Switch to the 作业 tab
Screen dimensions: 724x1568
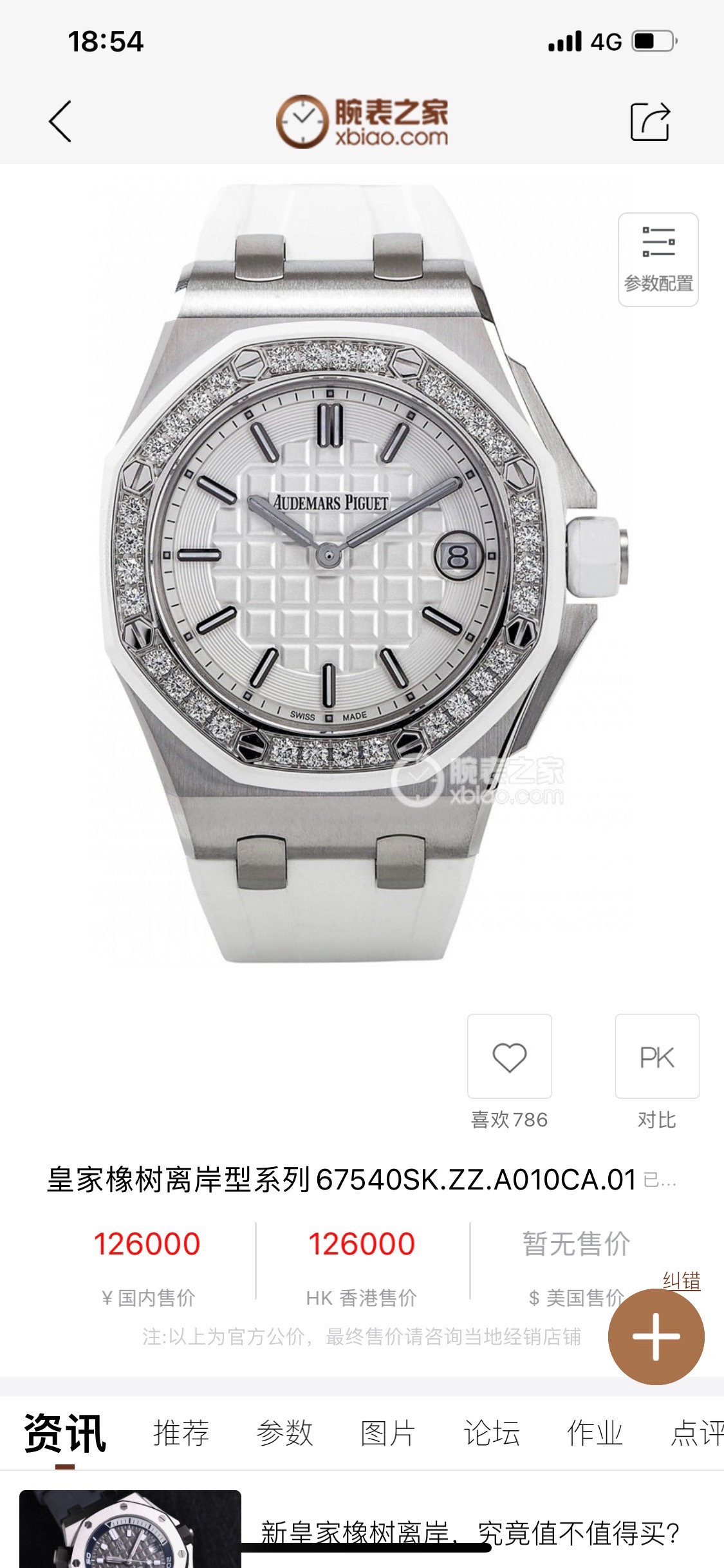pos(595,1433)
